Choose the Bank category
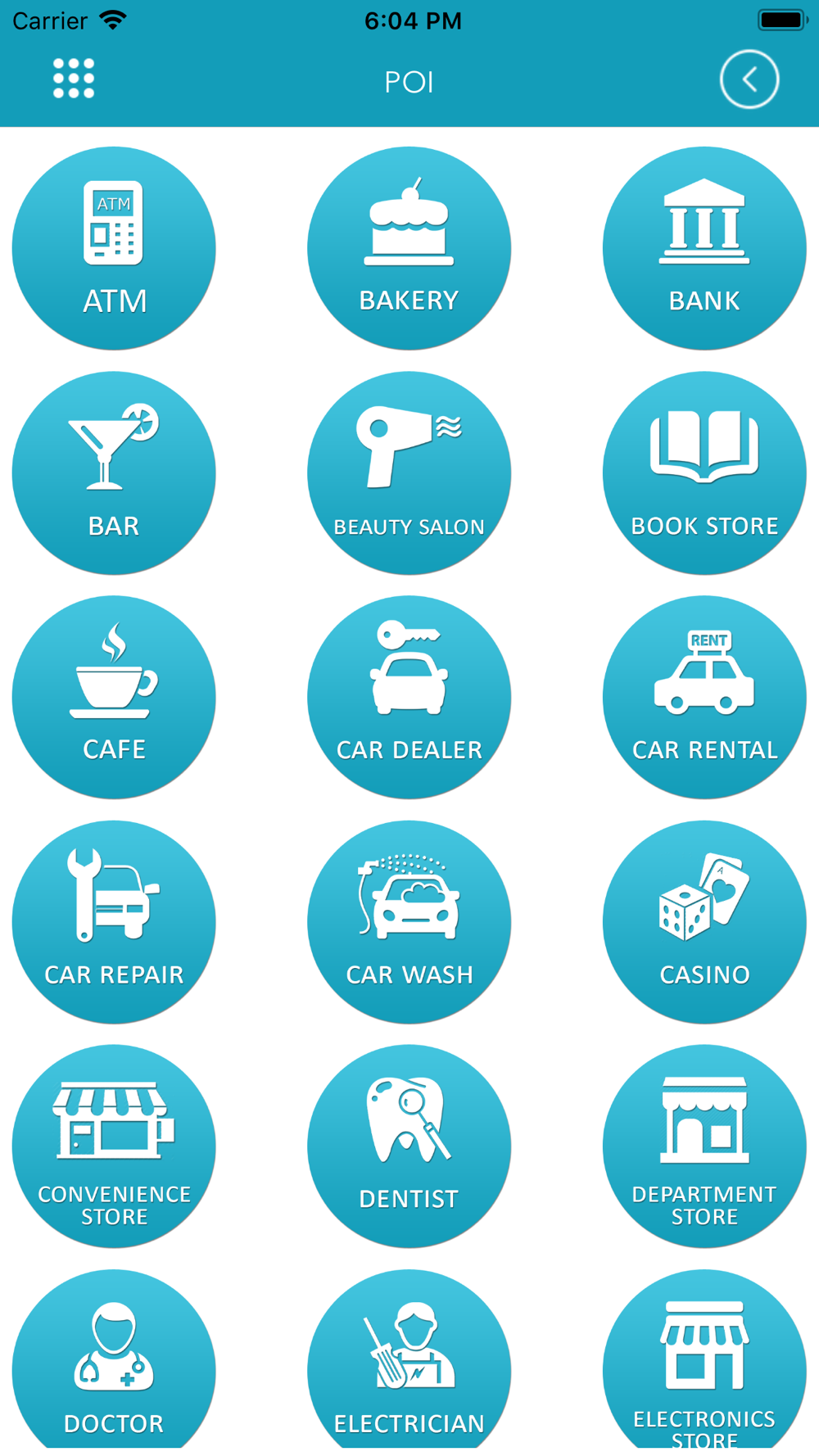This screenshot has height=1456, width=819. tap(704, 248)
